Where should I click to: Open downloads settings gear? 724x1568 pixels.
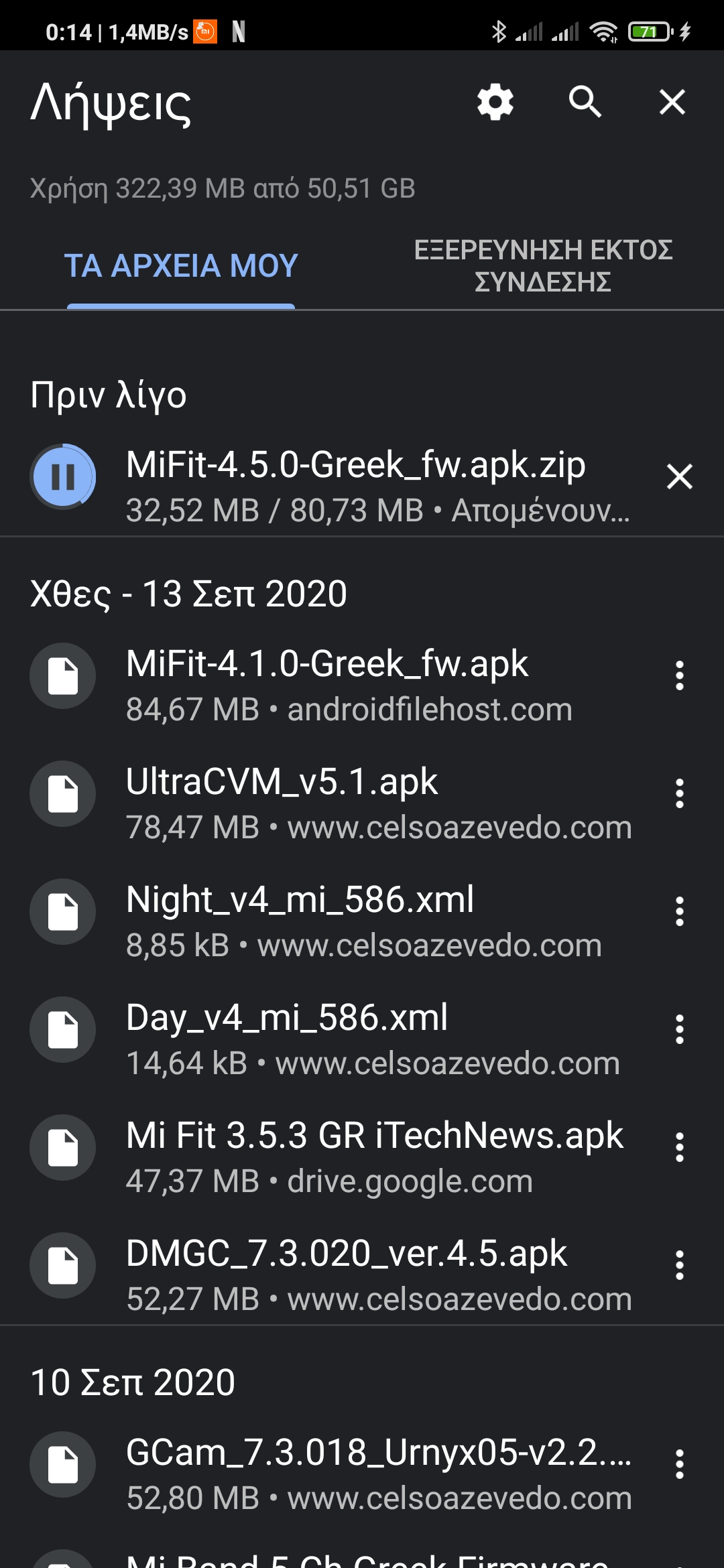[x=495, y=103]
